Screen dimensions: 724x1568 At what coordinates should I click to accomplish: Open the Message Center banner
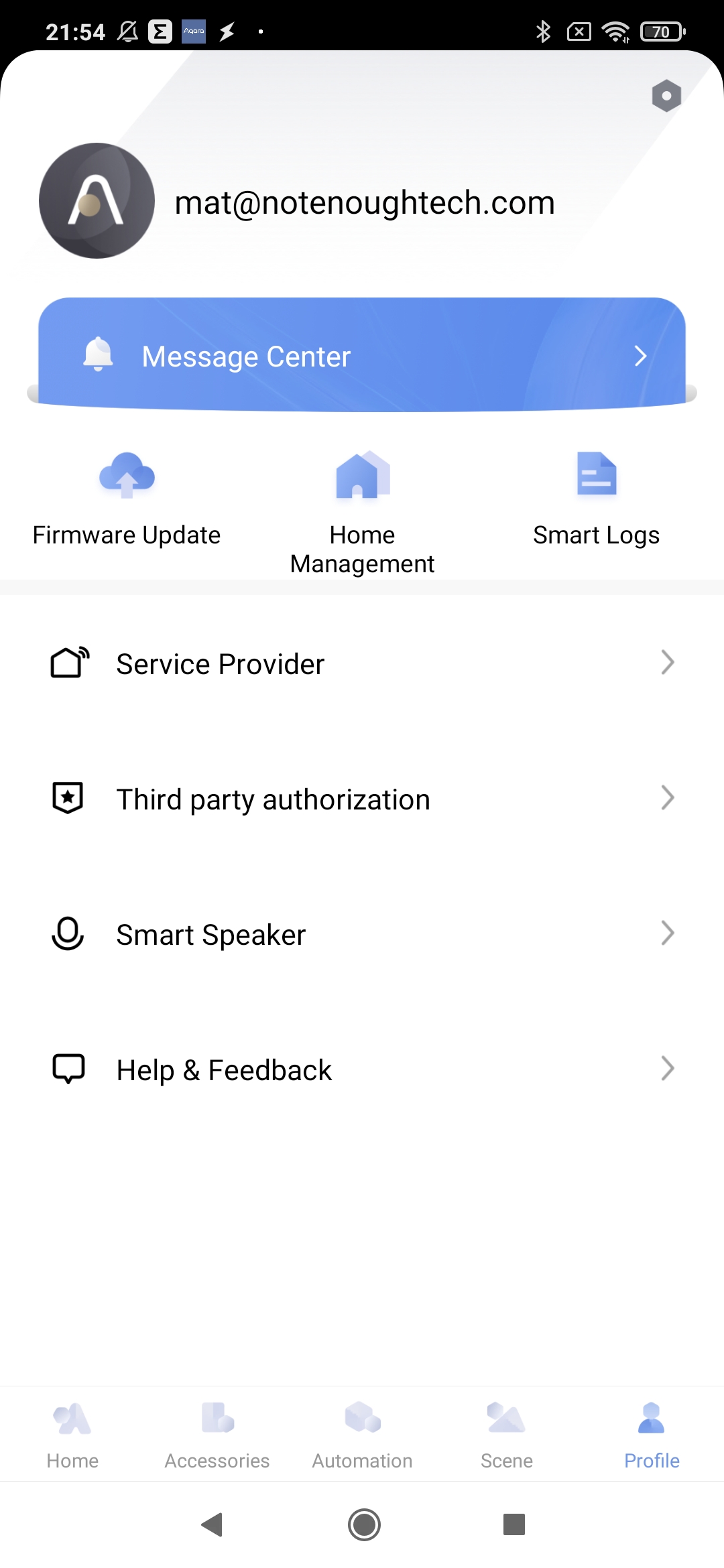click(362, 354)
